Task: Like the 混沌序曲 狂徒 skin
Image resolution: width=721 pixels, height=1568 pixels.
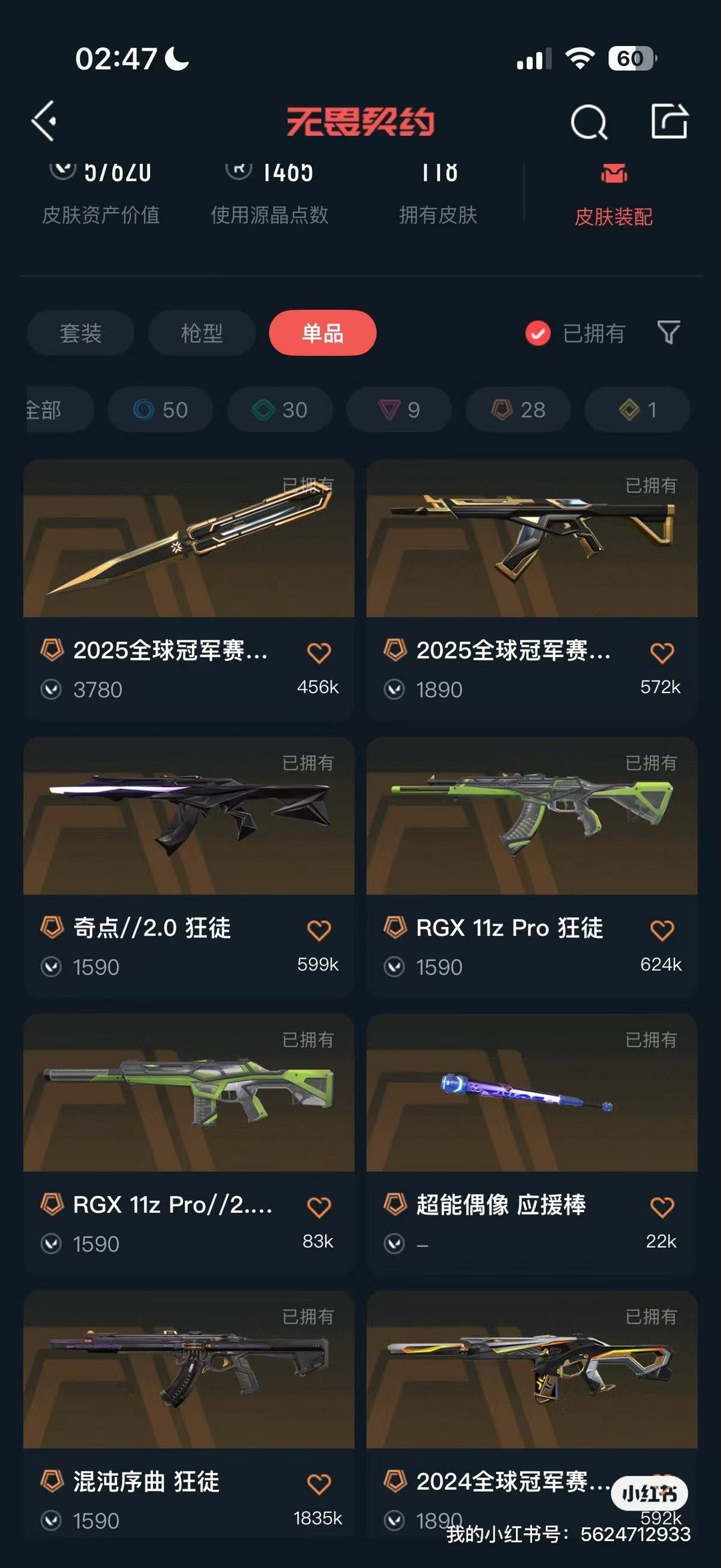Action: click(319, 1484)
